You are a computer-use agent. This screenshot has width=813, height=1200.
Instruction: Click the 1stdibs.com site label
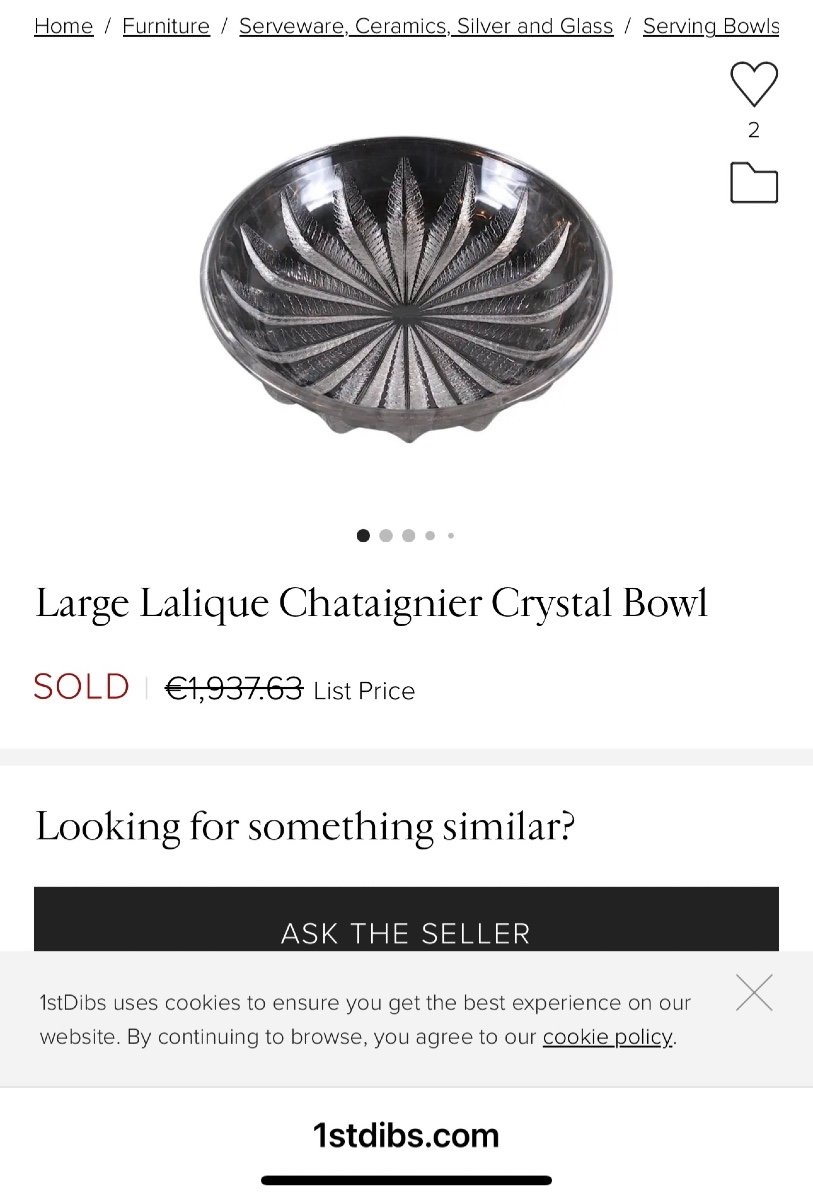click(406, 1135)
